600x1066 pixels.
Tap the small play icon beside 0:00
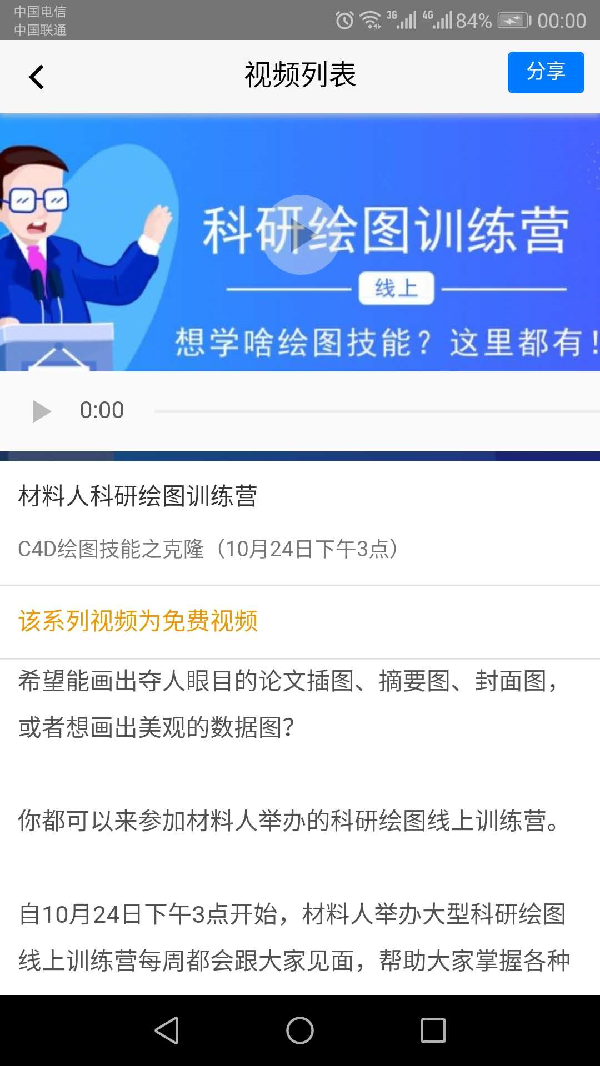(41, 411)
